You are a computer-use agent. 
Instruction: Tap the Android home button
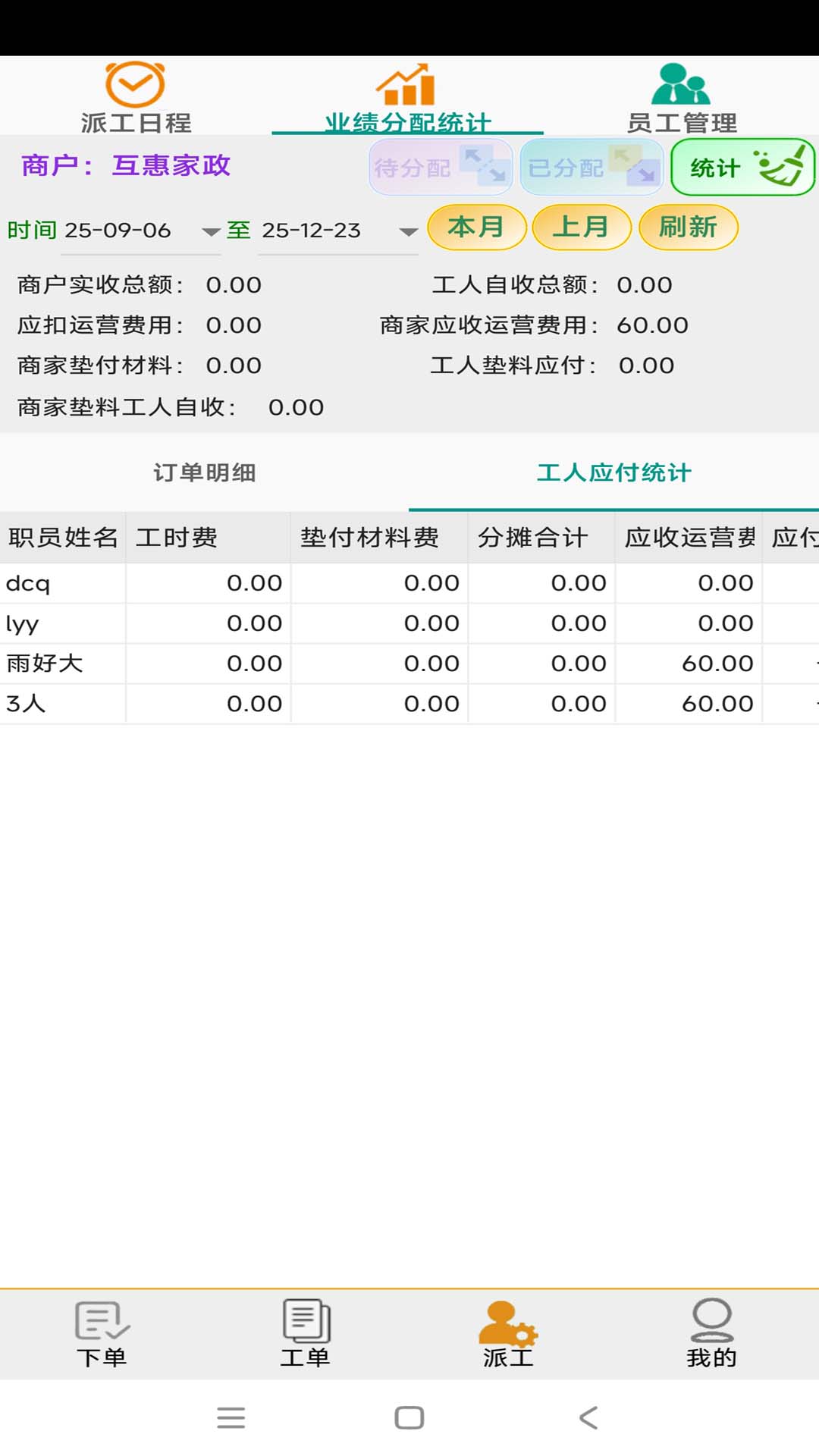pos(408,1418)
